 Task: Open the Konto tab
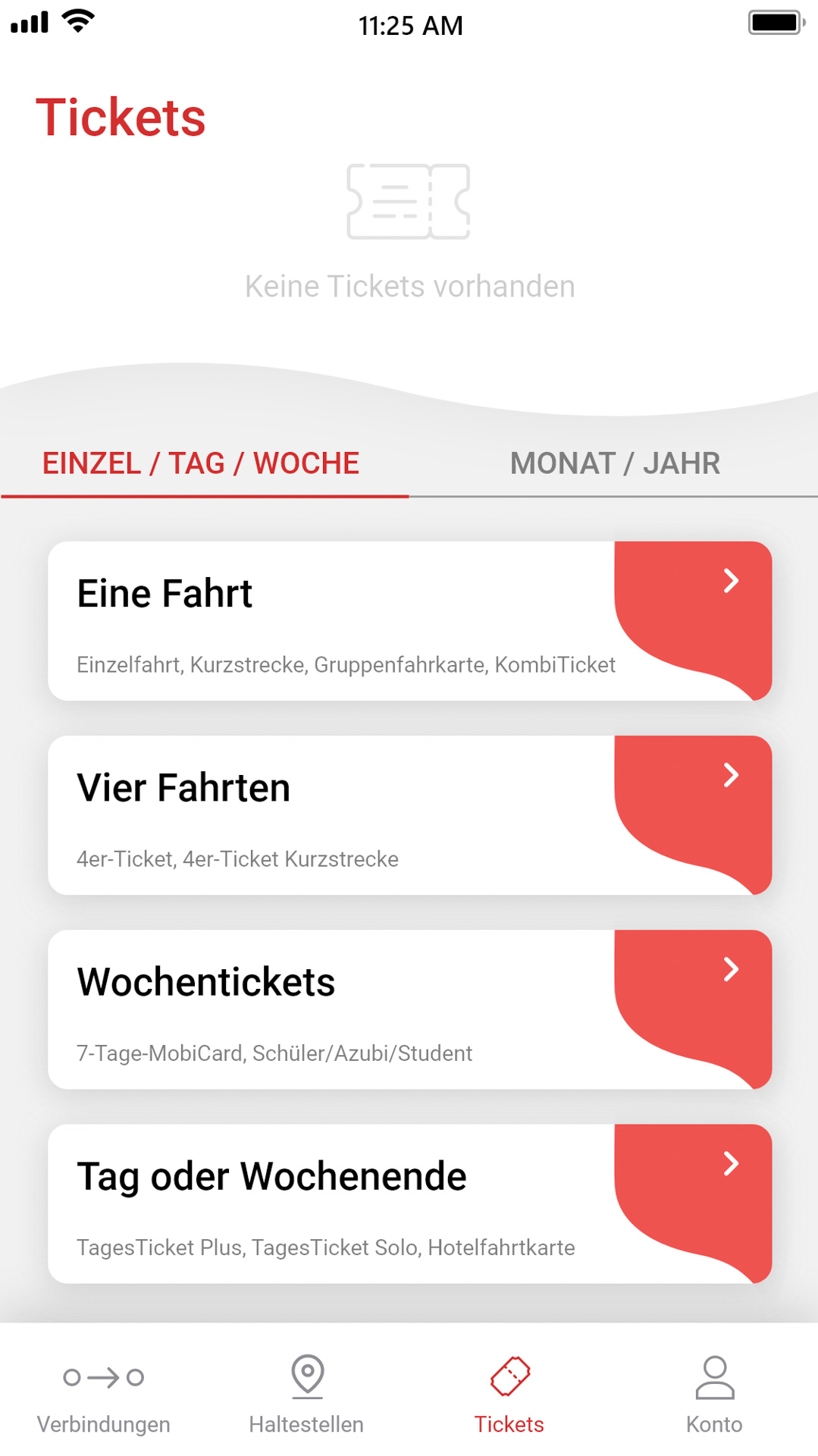714,1394
